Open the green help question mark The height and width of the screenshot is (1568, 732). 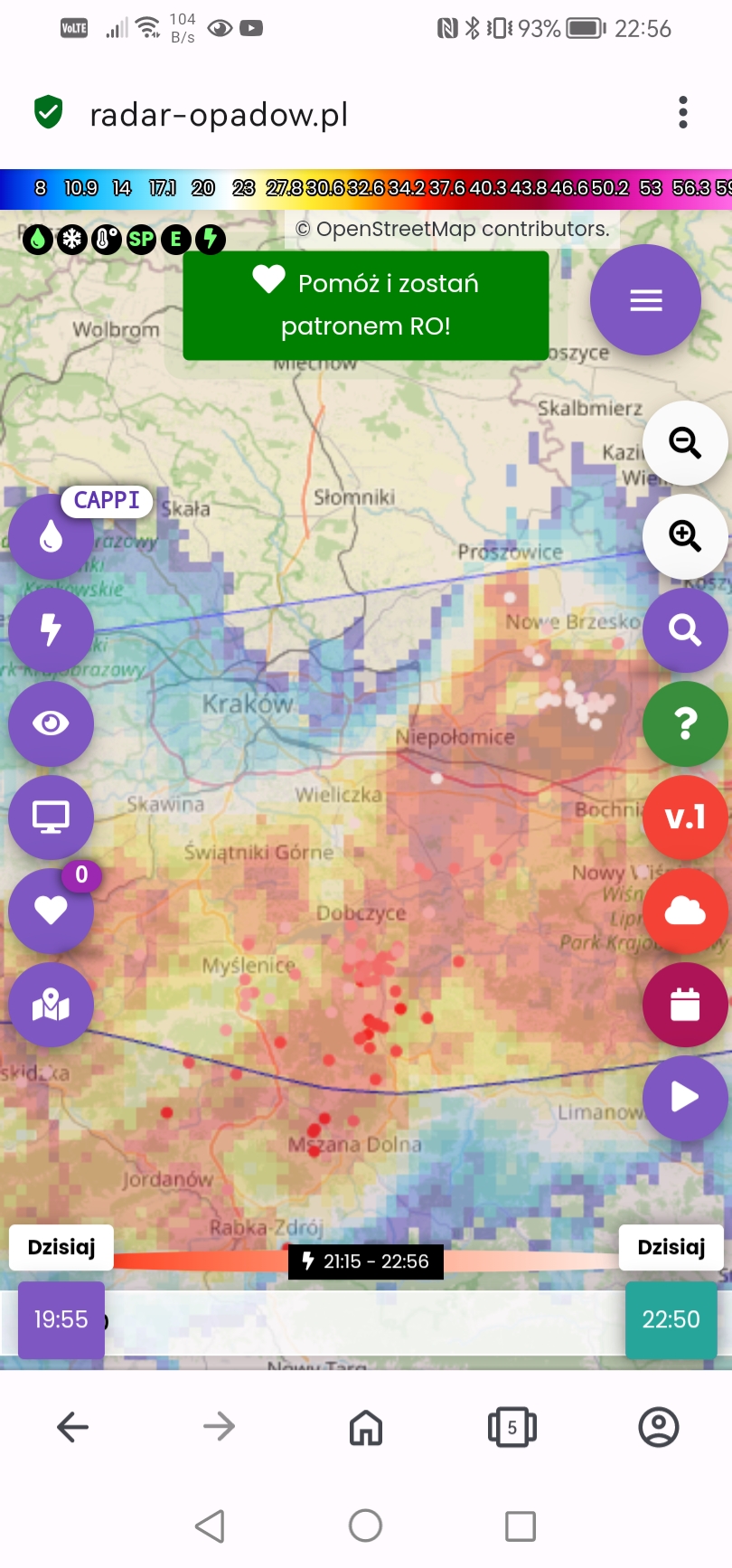(x=684, y=723)
